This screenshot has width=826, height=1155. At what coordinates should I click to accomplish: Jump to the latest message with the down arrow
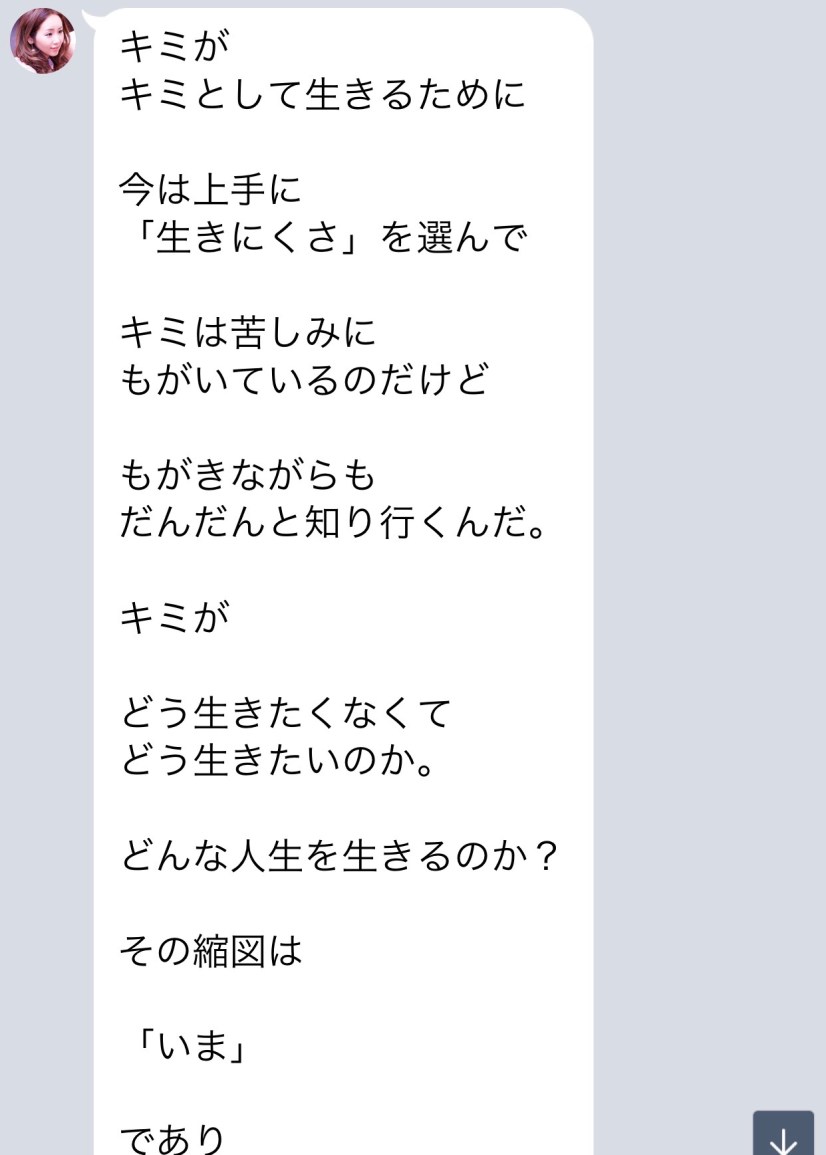click(x=784, y=1133)
